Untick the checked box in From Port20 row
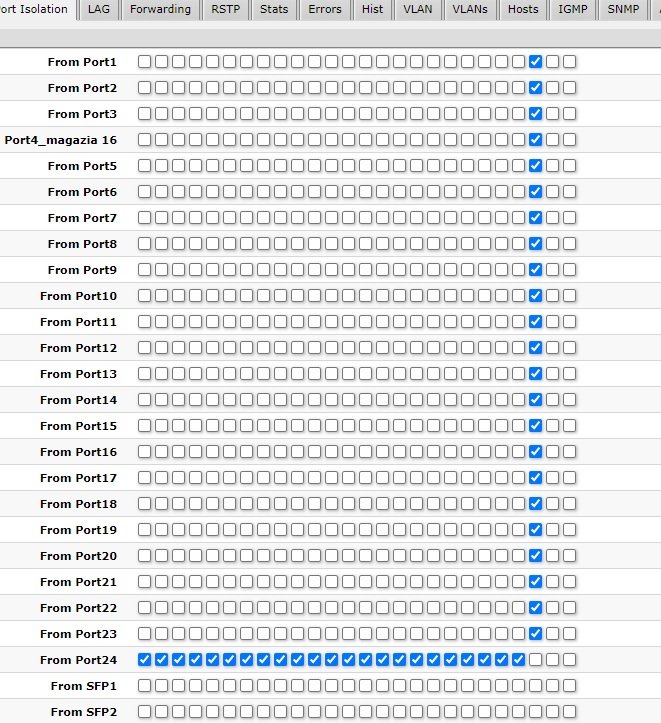 pyautogui.click(x=535, y=555)
